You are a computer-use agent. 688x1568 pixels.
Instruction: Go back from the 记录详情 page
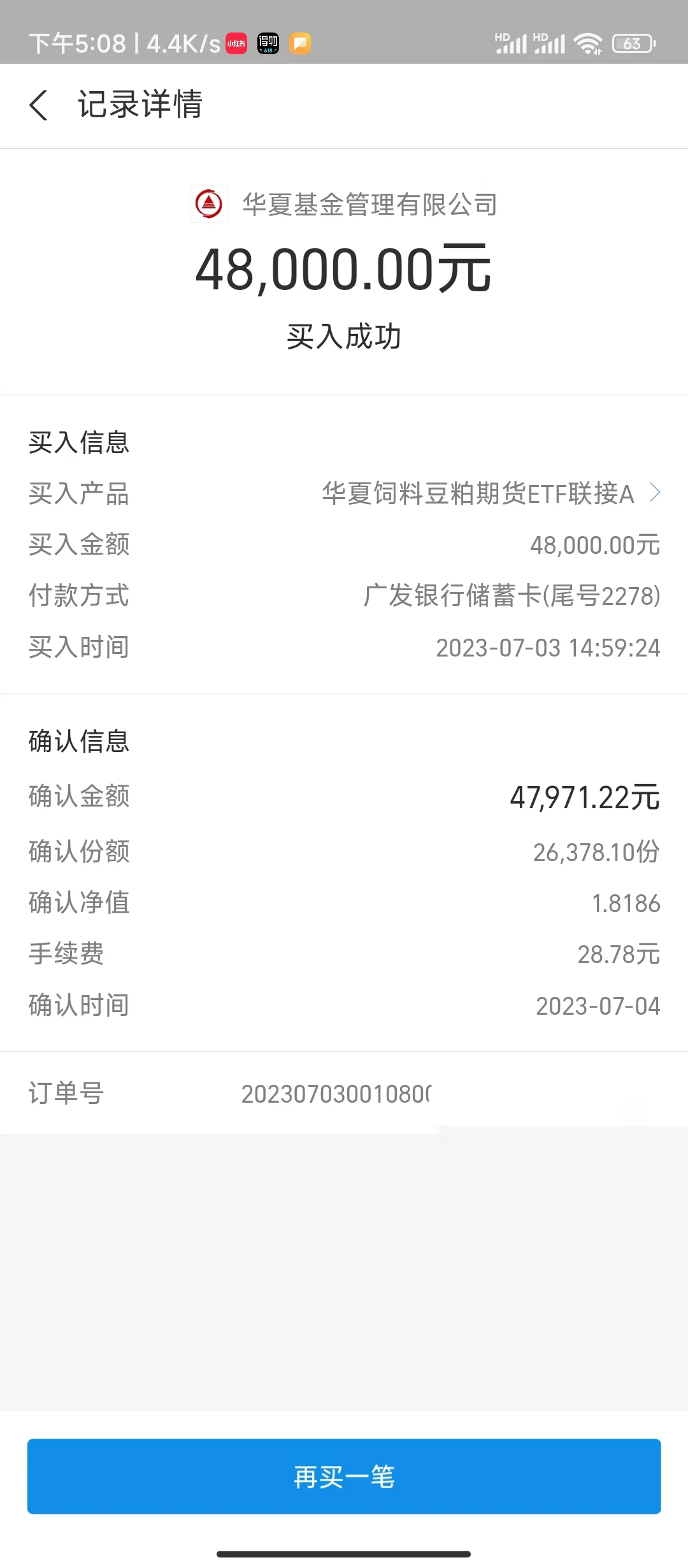38,105
